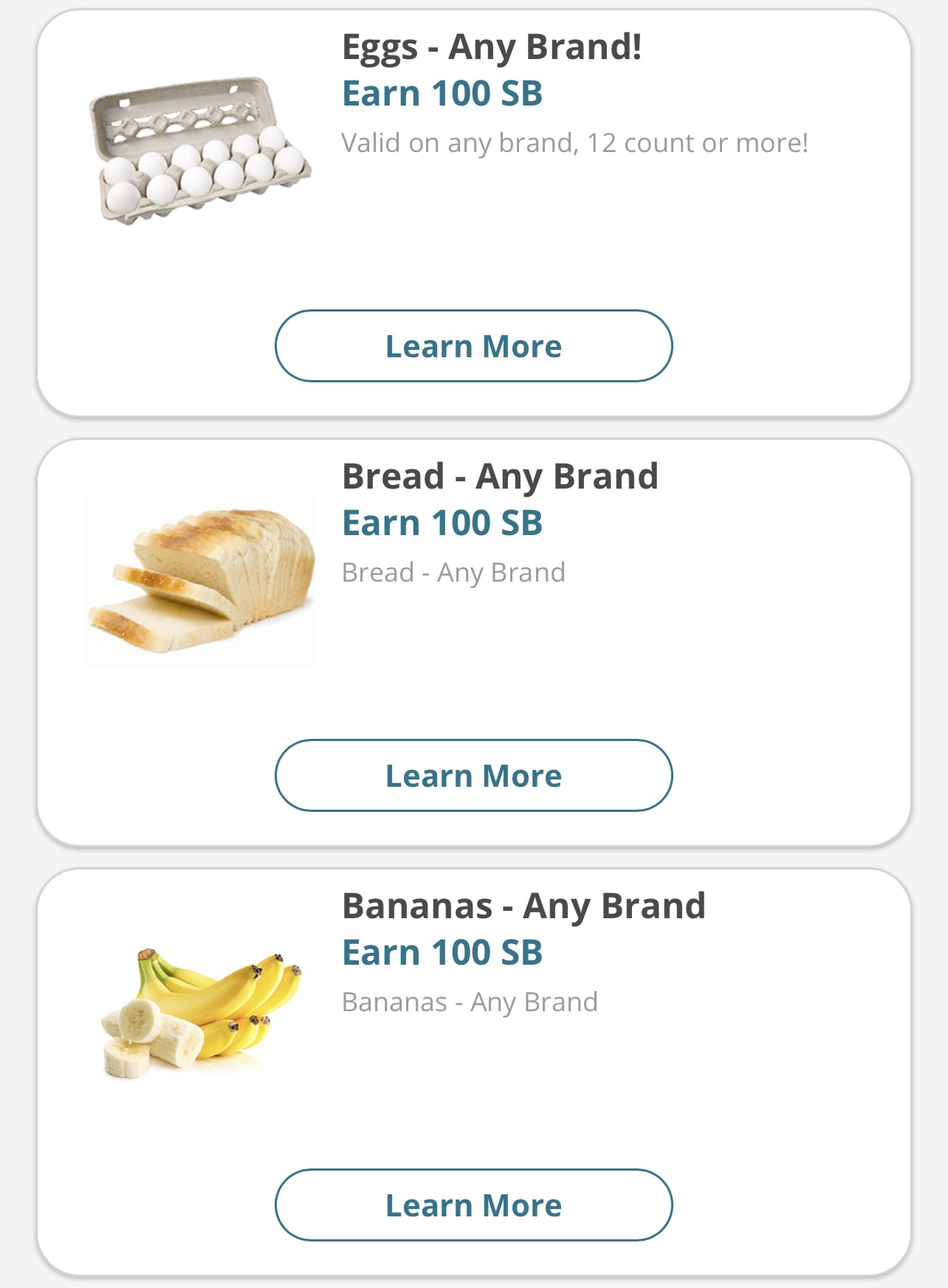Click Learn More for the Bananas offer
The image size is (948, 1288).
(474, 1205)
